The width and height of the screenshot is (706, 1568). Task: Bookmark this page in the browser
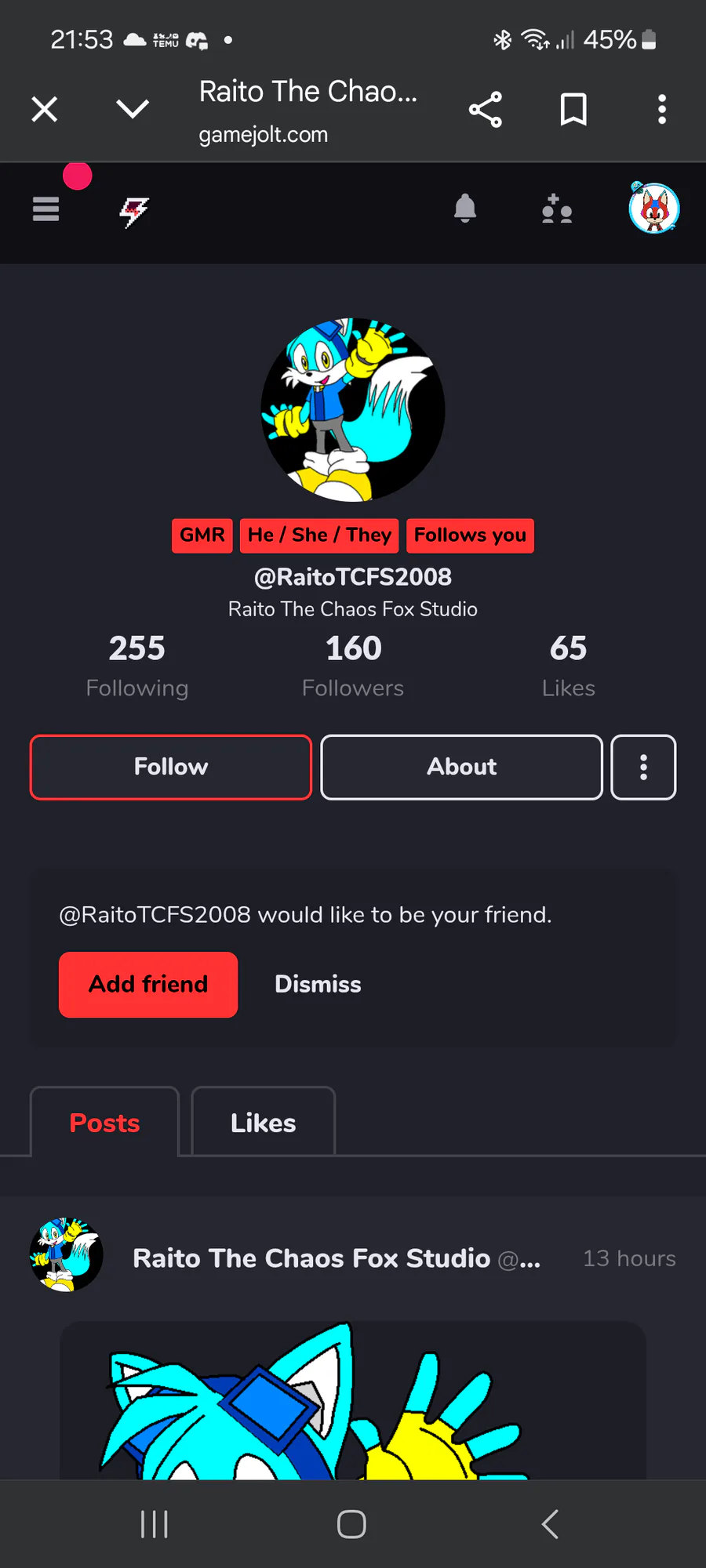tap(573, 109)
